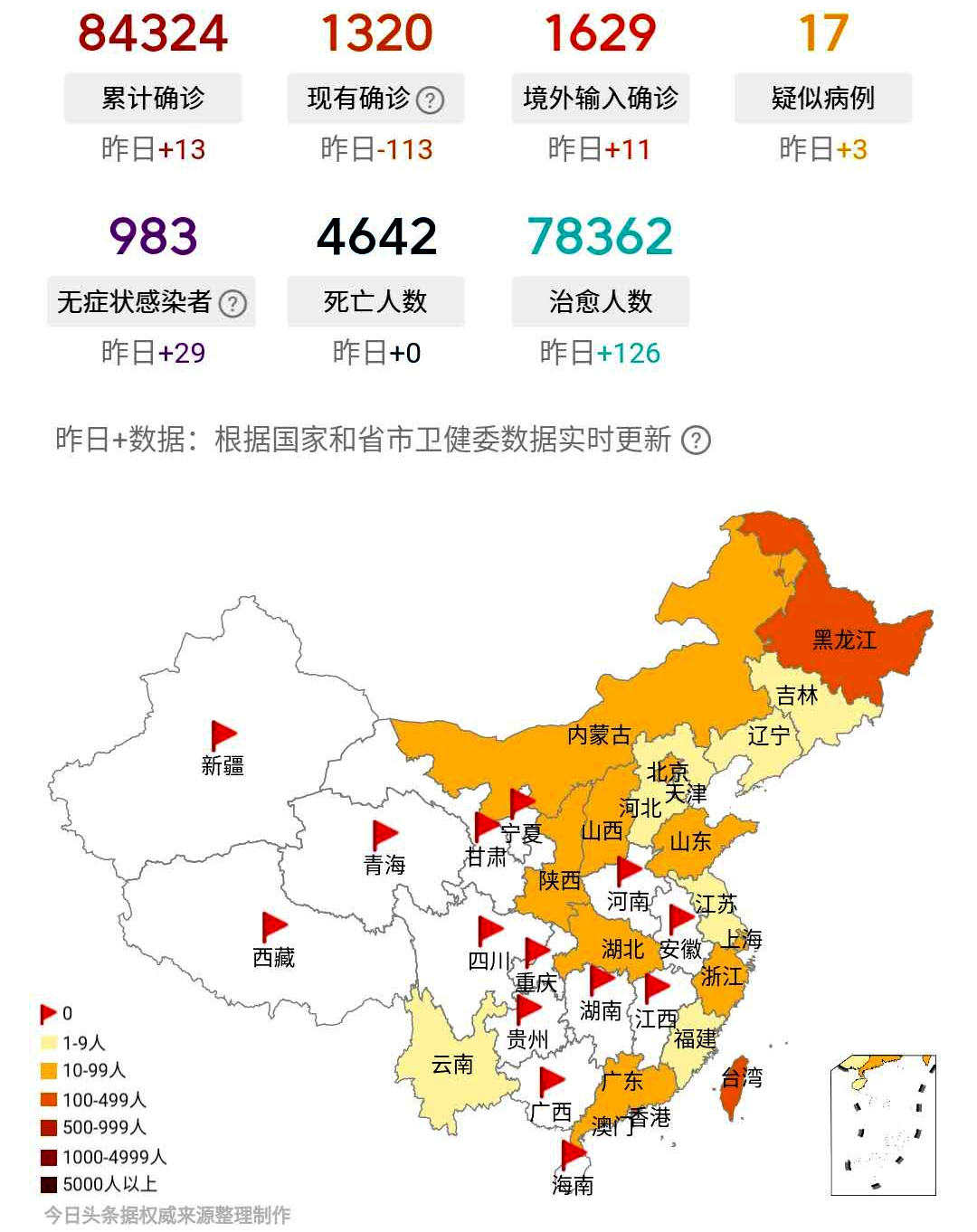
Task: Open the 疑似病例 statistic
Action: pos(822,98)
